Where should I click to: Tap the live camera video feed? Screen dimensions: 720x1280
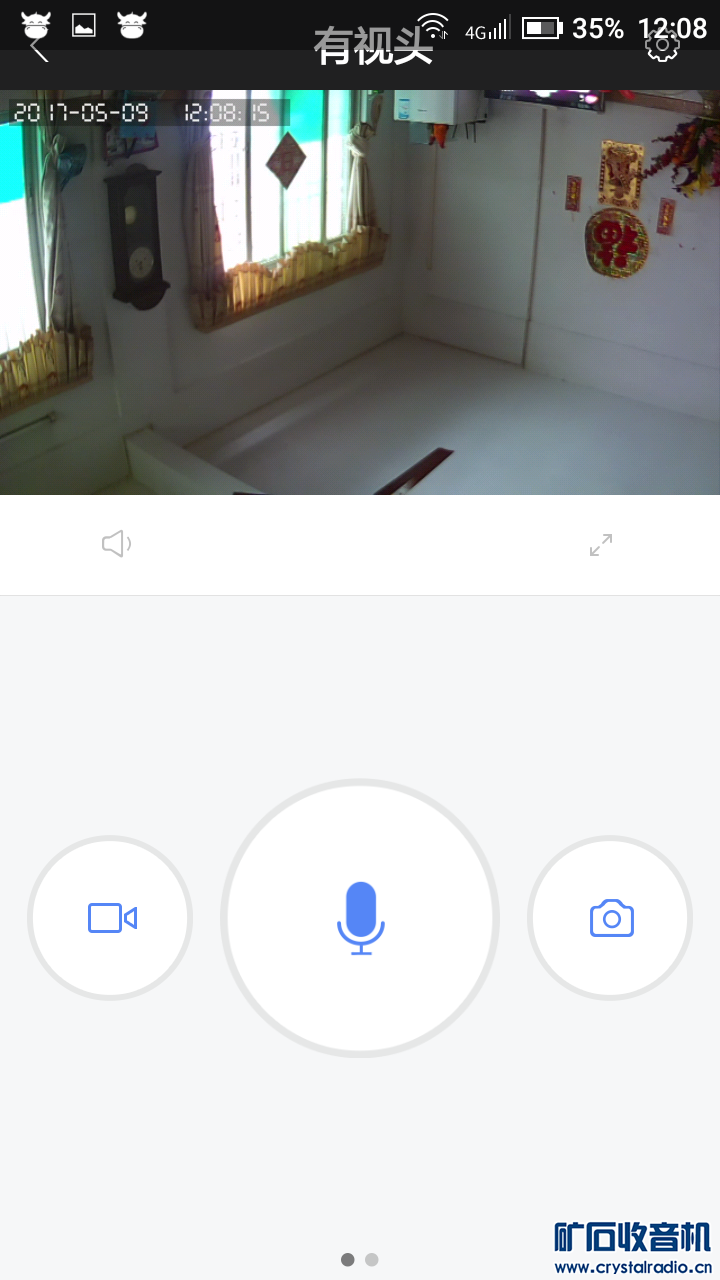click(360, 292)
